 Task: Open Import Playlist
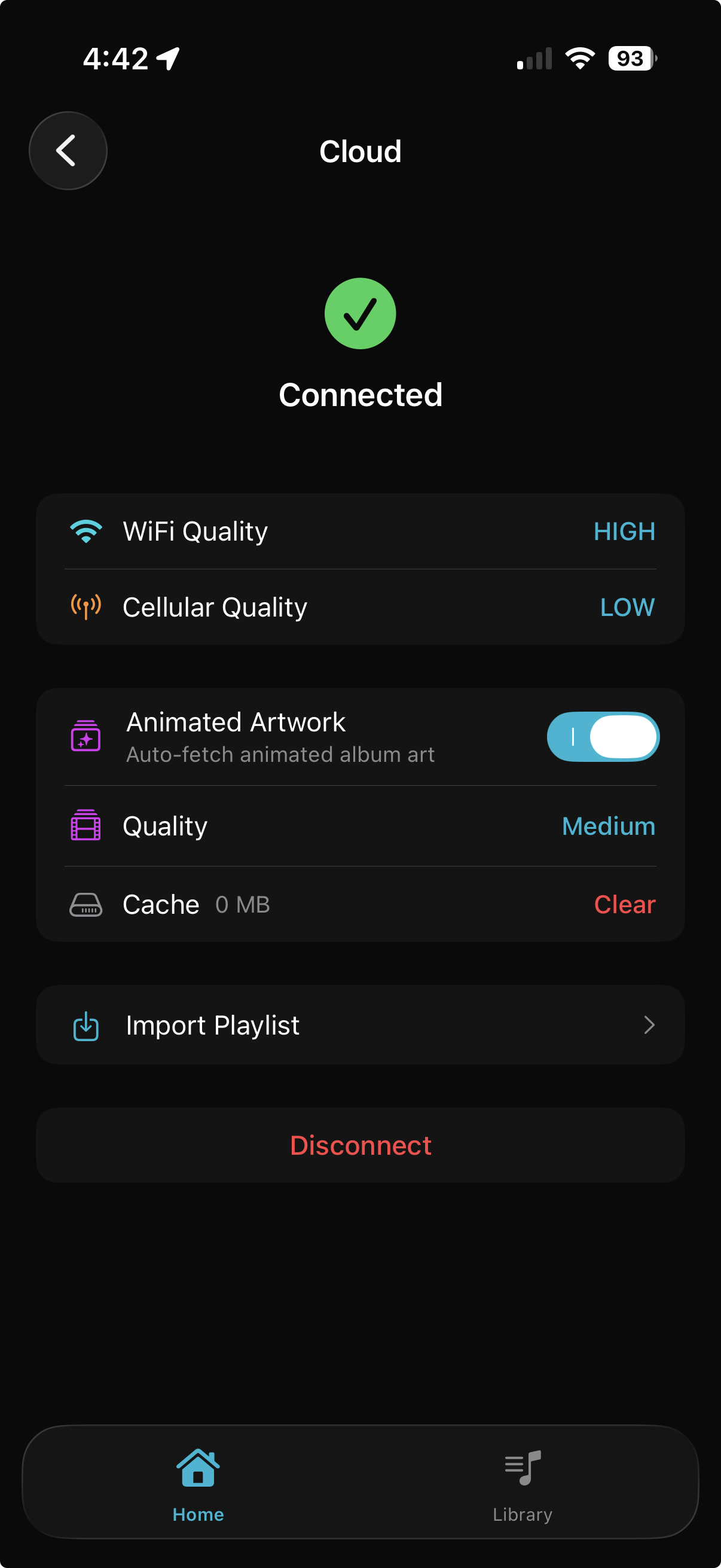click(x=360, y=1025)
